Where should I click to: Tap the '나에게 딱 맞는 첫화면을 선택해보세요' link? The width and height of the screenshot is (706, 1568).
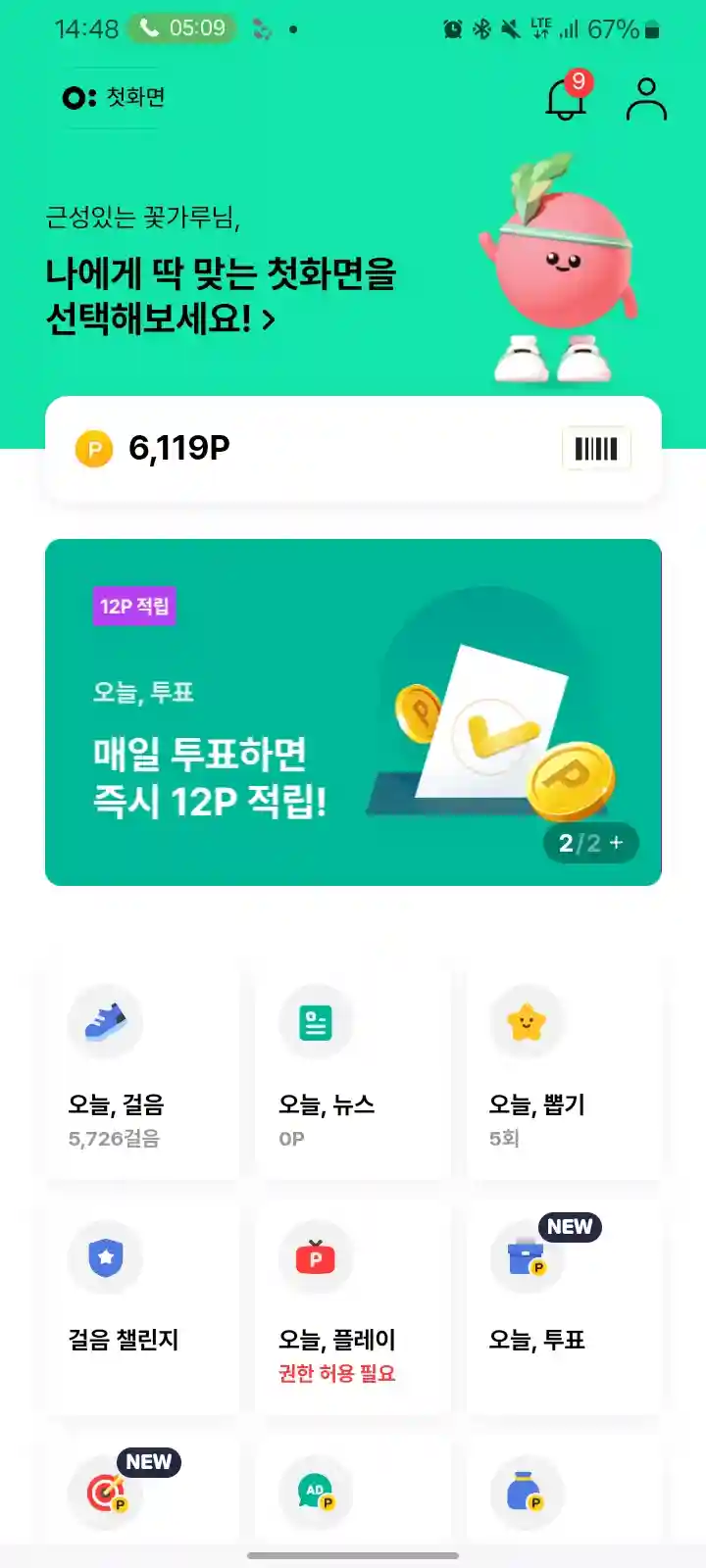pyautogui.click(x=221, y=295)
